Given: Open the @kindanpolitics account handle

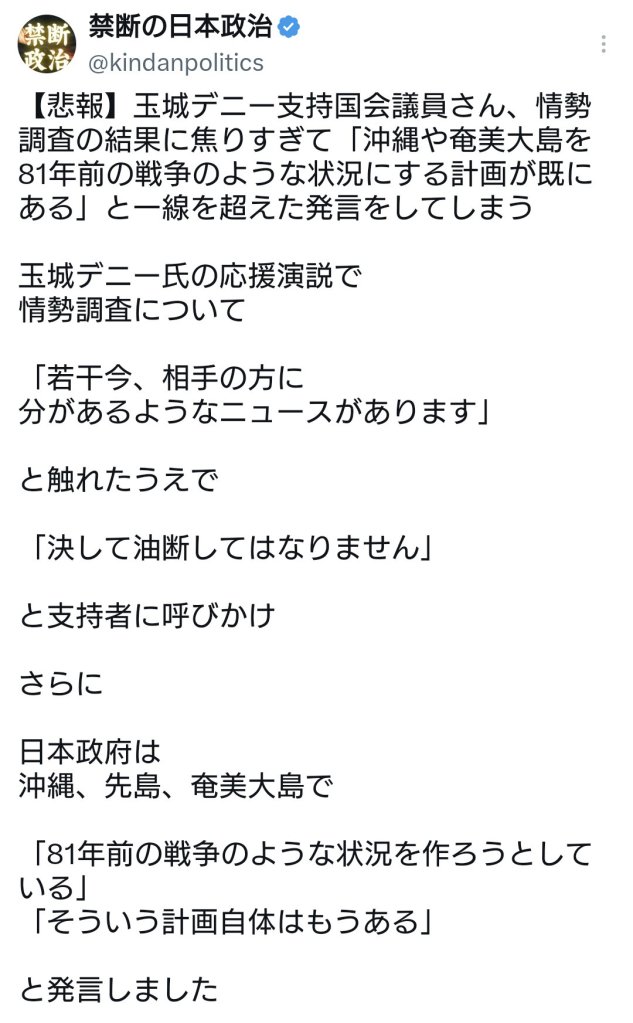Looking at the screenshot, I should click(176, 63).
